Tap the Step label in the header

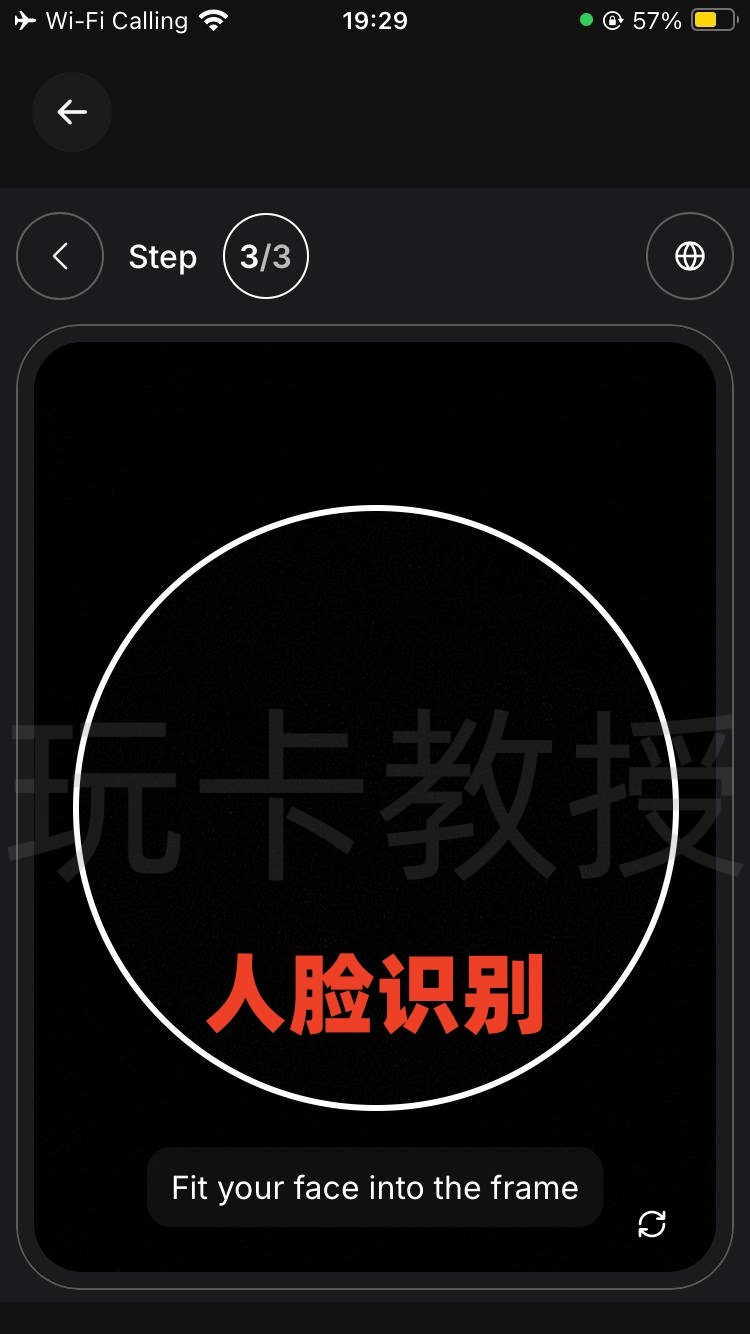(x=162, y=256)
